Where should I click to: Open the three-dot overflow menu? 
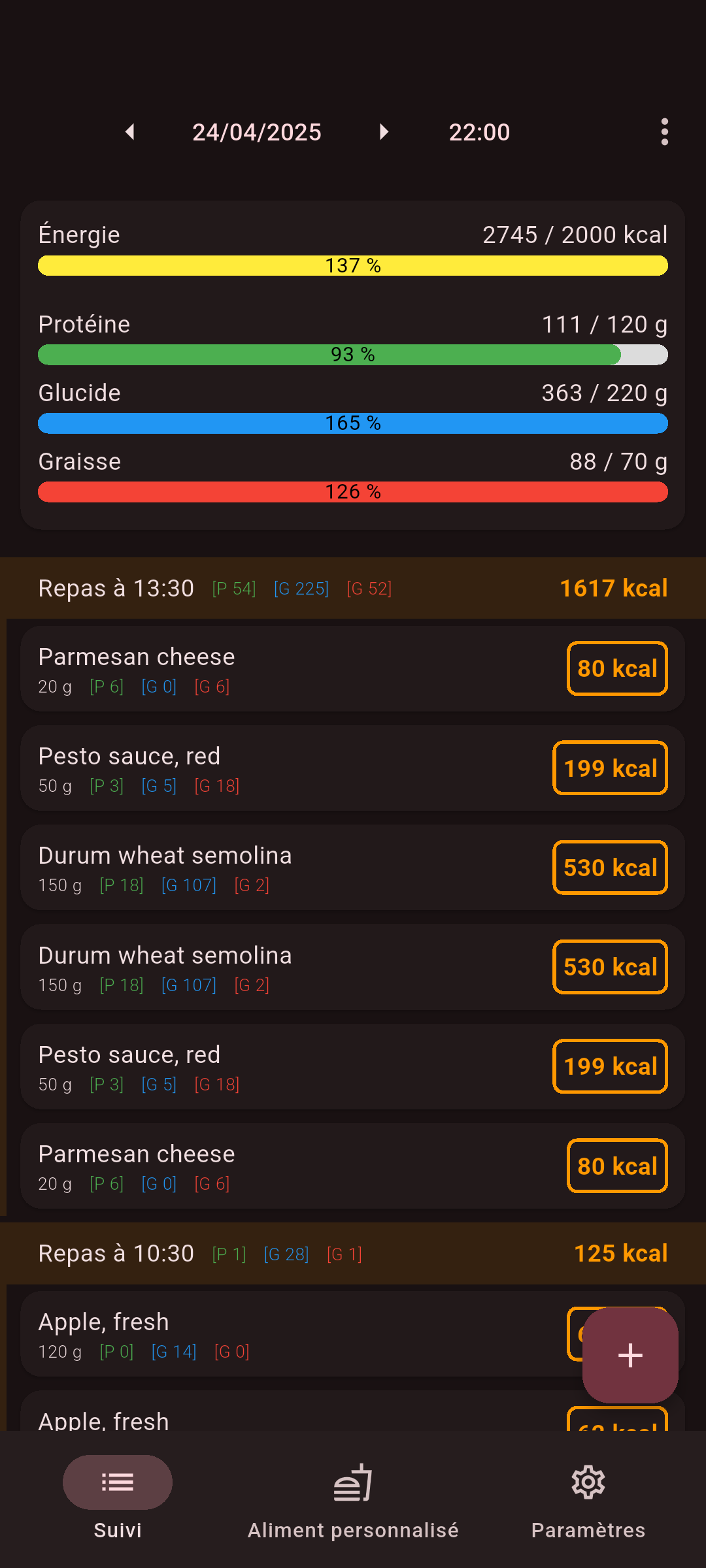664,132
